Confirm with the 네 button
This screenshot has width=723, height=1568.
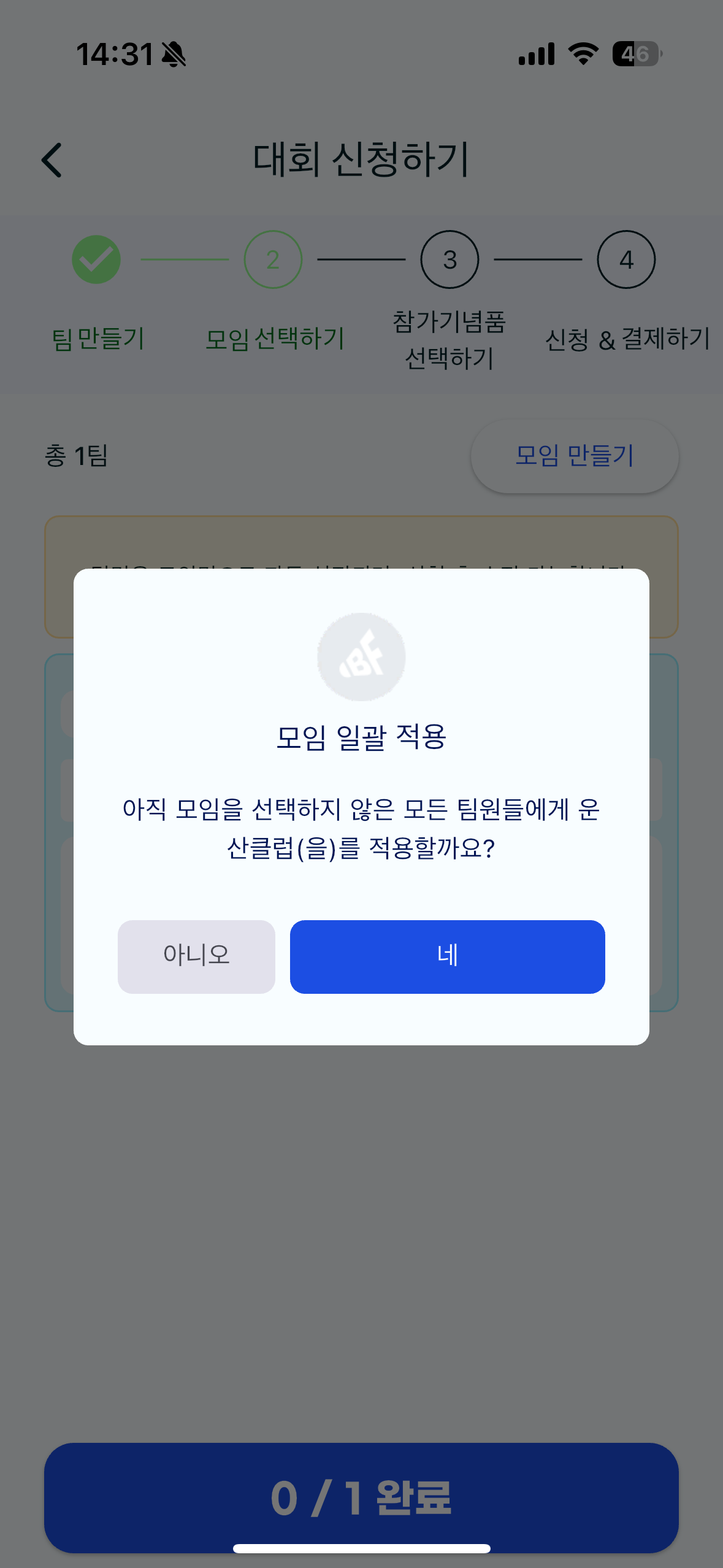[x=447, y=956]
